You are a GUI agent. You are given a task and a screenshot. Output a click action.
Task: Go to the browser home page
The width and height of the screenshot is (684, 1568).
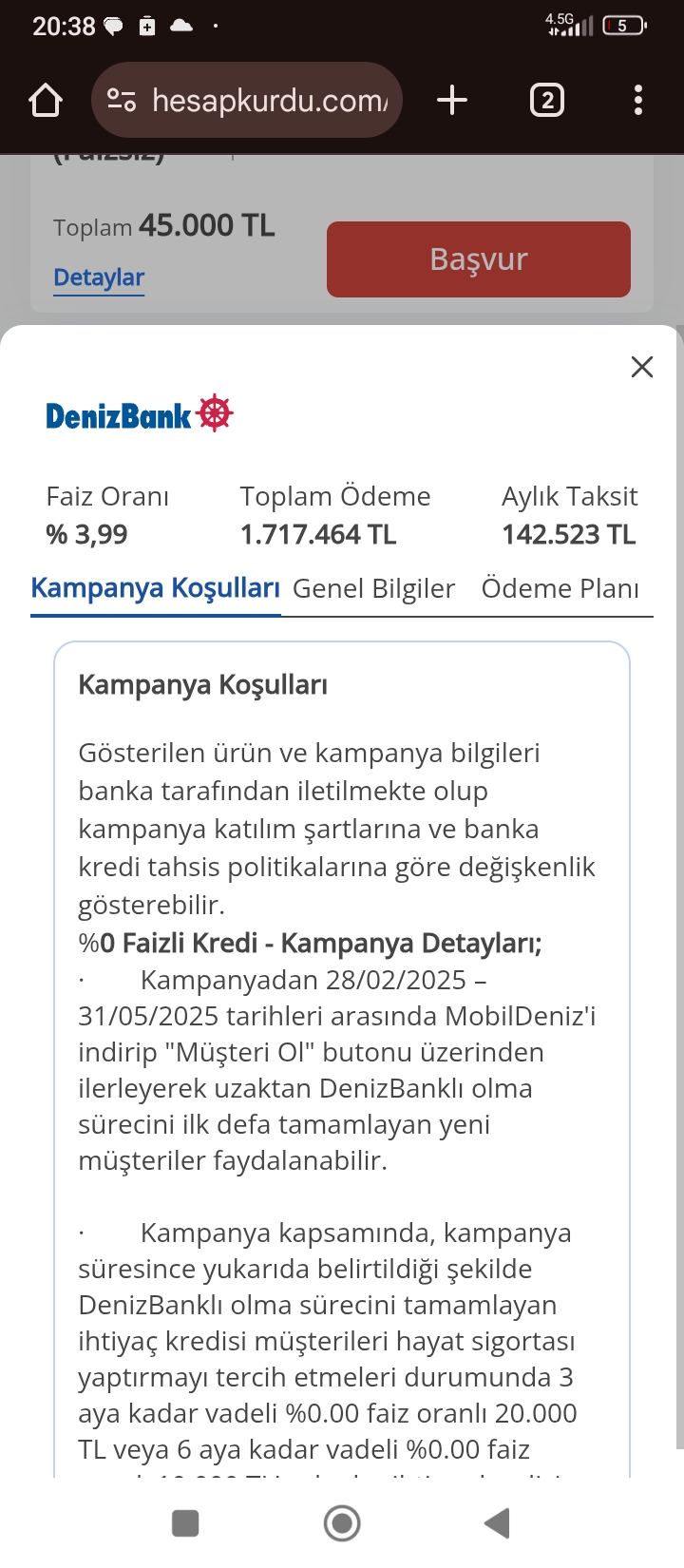(46, 100)
